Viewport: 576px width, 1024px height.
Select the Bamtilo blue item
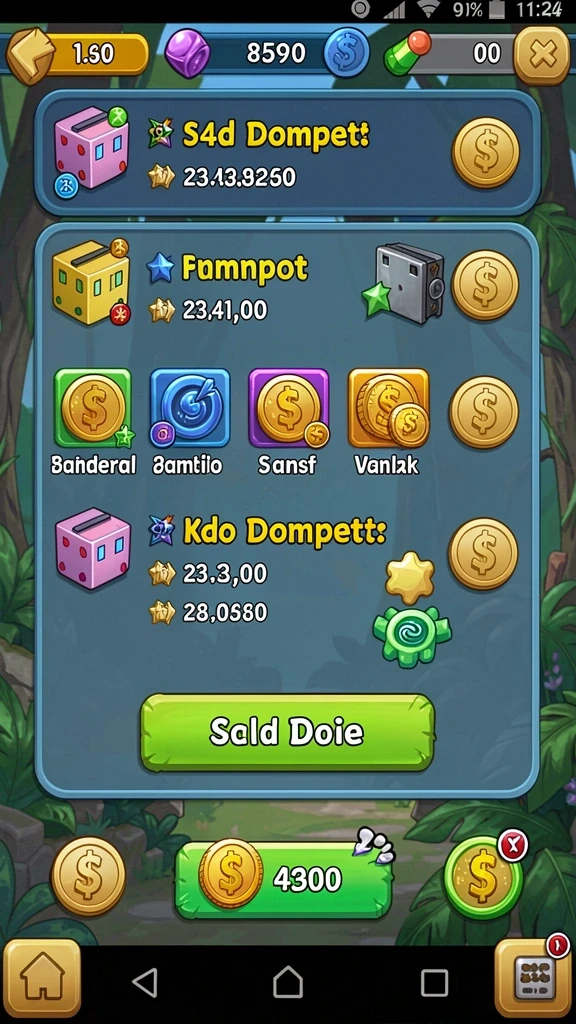[190, 408]
